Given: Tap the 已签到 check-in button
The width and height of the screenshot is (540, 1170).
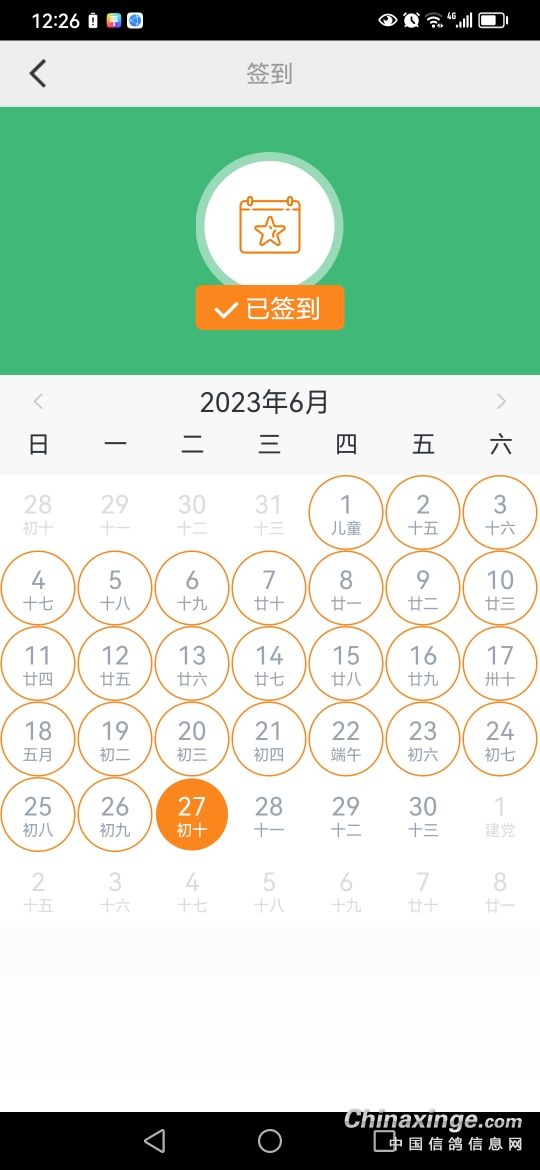Looking at the screenshot, I should pyautogui.click(x=270, y=307).
